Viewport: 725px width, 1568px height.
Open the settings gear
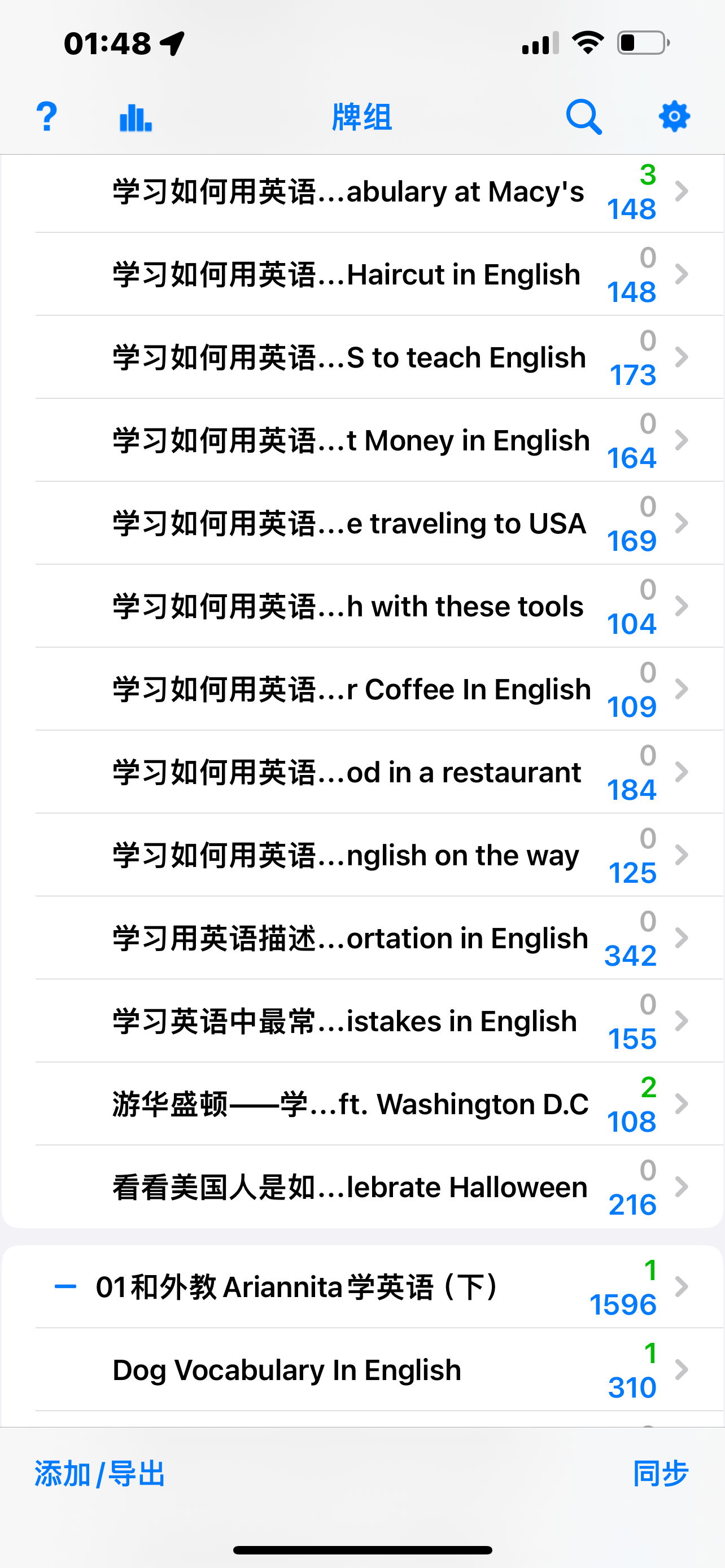(x=674, y=117)
